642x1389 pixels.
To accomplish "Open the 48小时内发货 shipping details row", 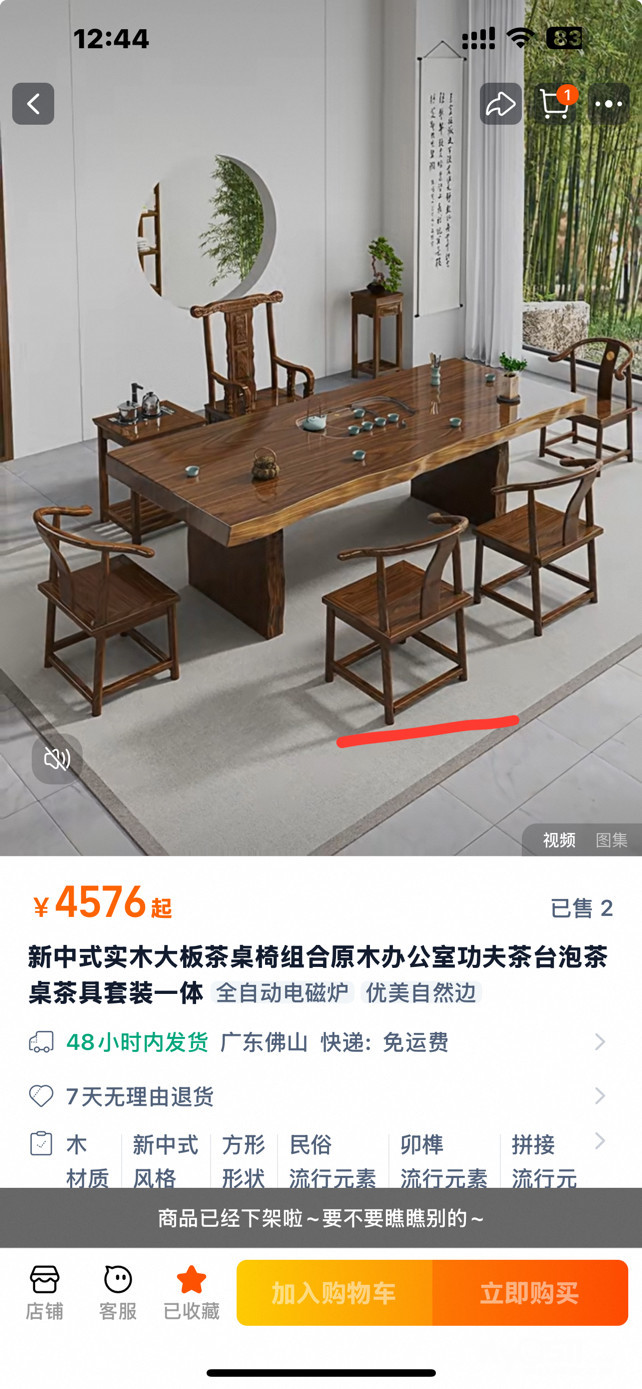I will (x=320, y=1042).
